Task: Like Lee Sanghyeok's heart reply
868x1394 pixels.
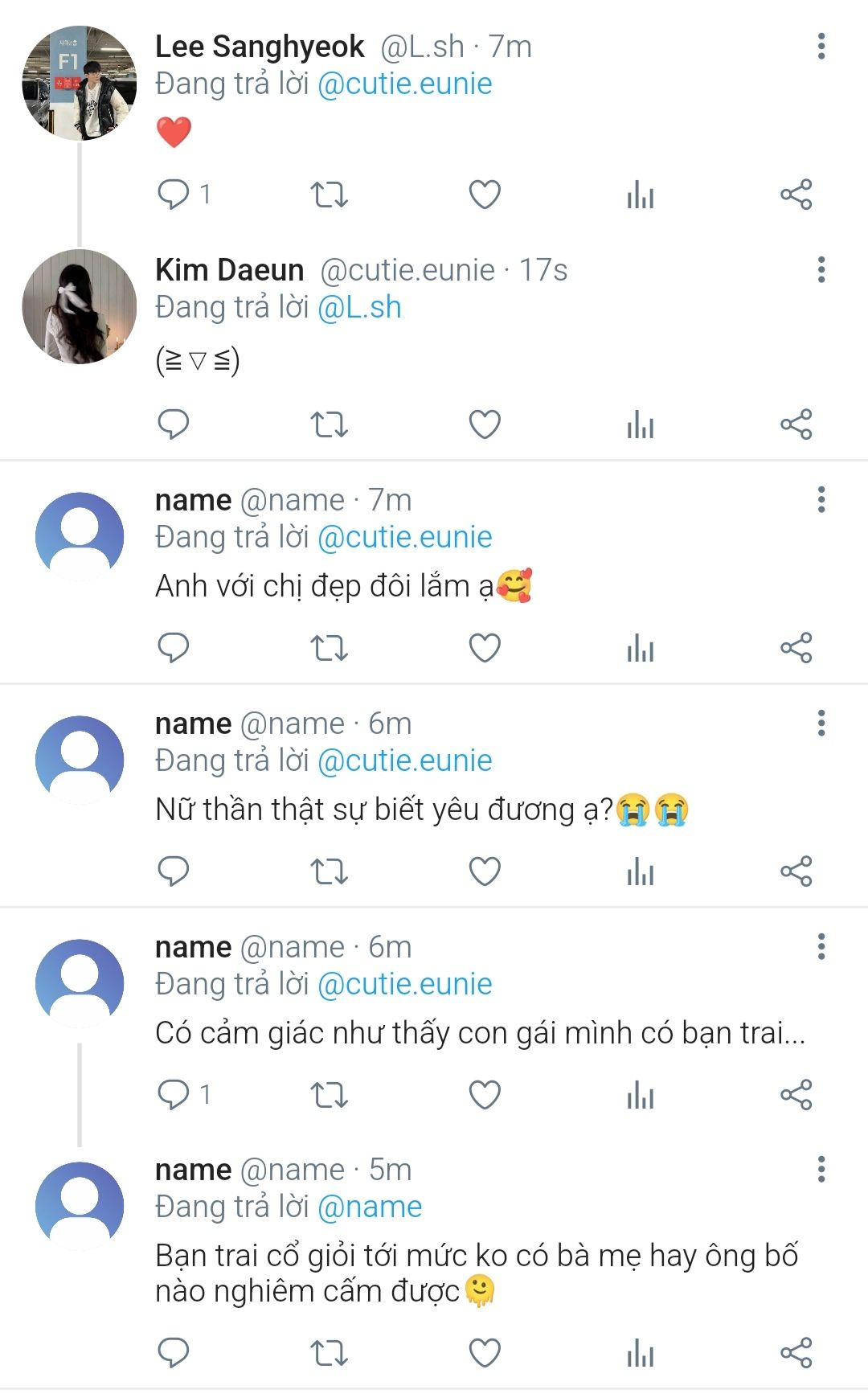Action: tap(485, 195)
